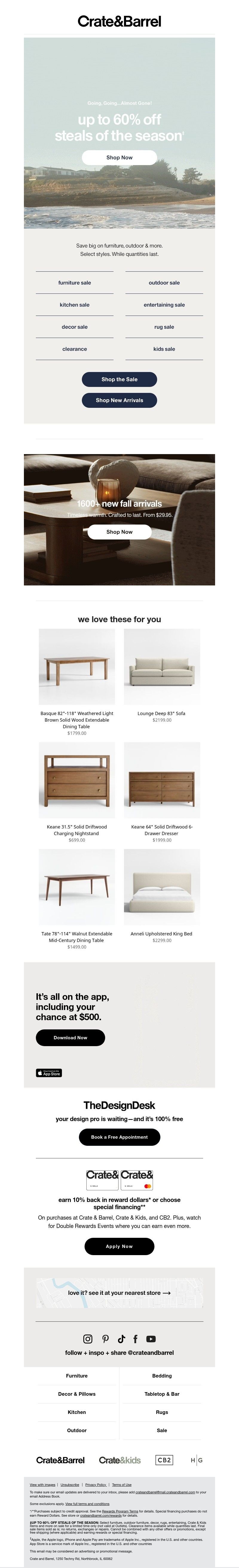Tap the Unsubscribe link in the footer
This screenshot has height=1568, width=239.
pos(70,1485)
